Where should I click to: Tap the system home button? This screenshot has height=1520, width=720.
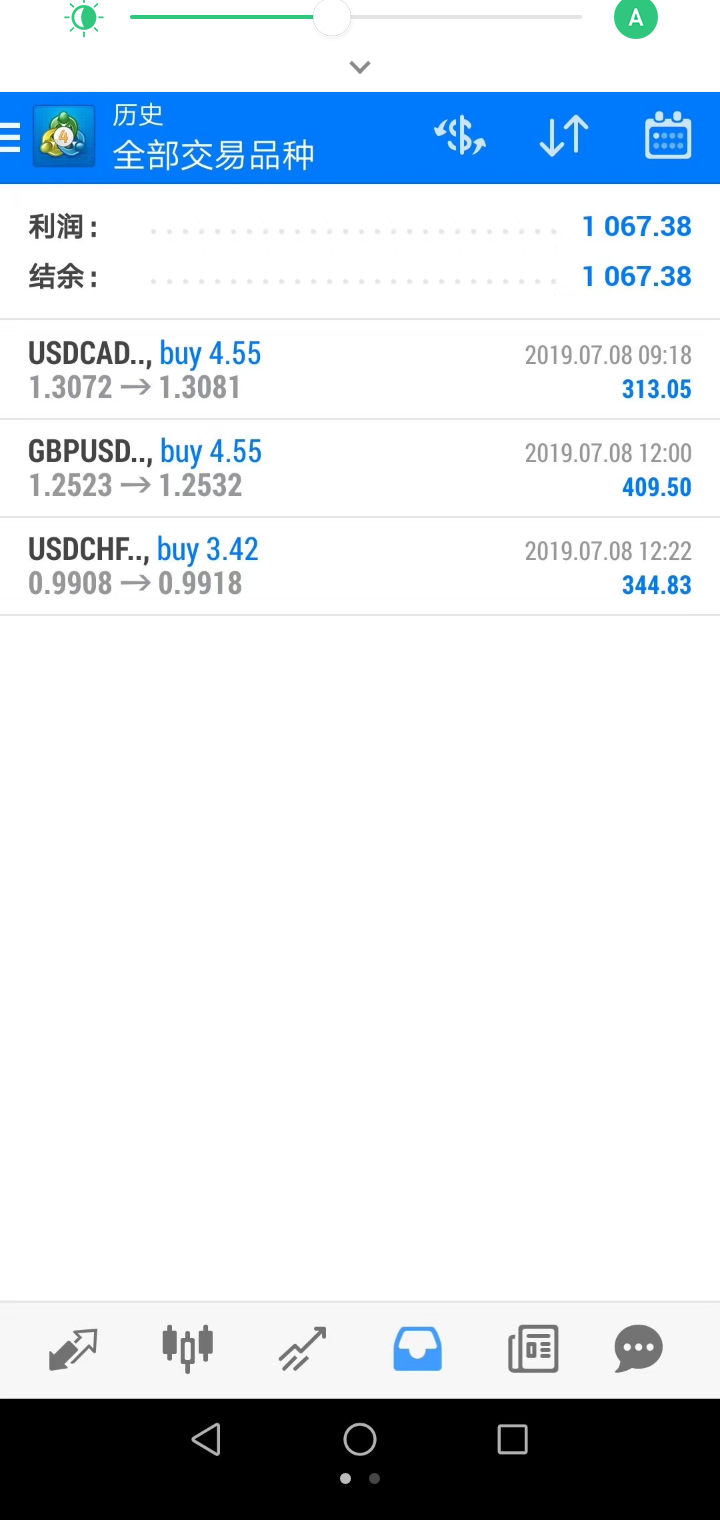coord(360,1439)
